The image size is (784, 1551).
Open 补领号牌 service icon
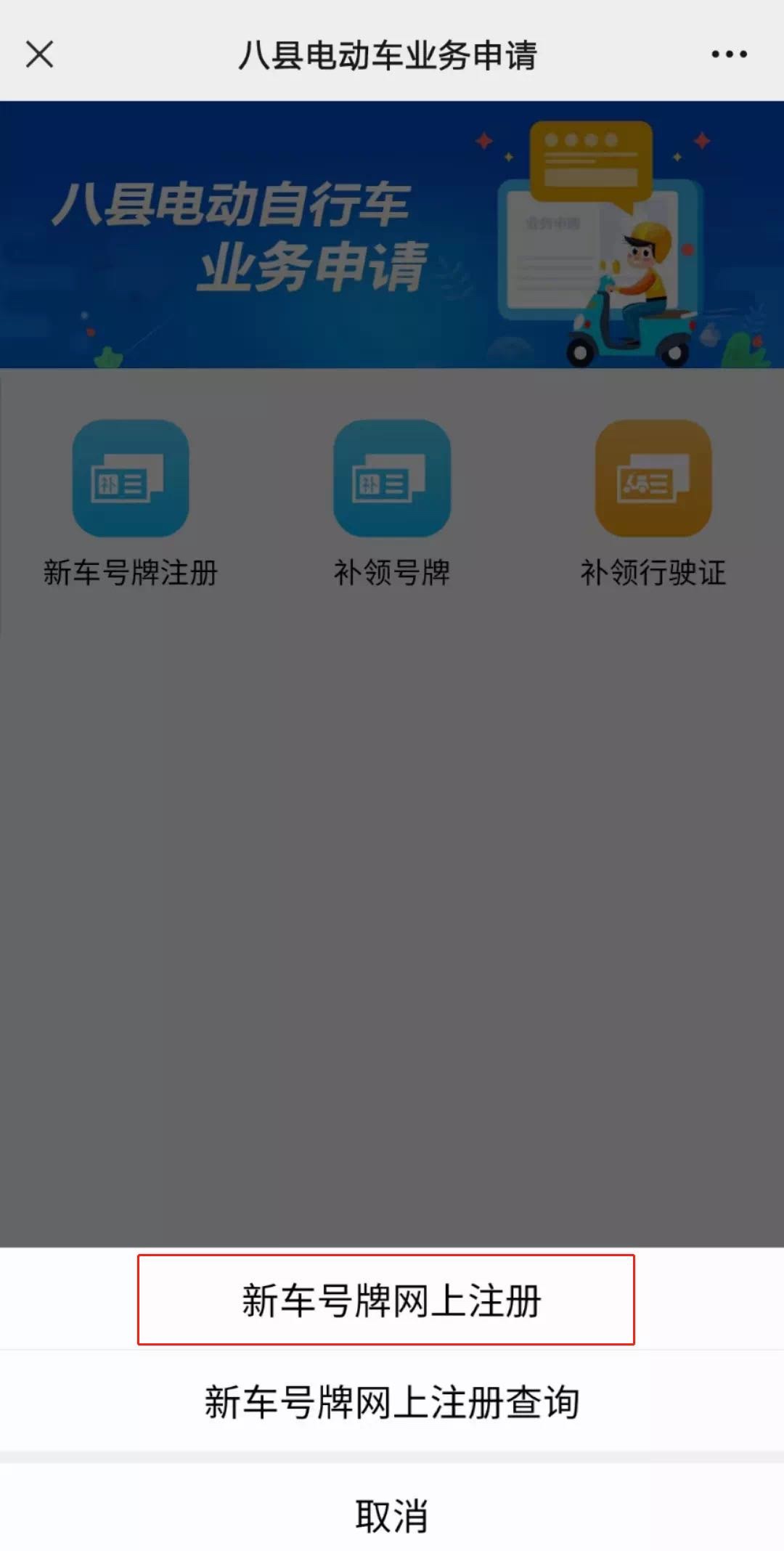coord(392,479)
